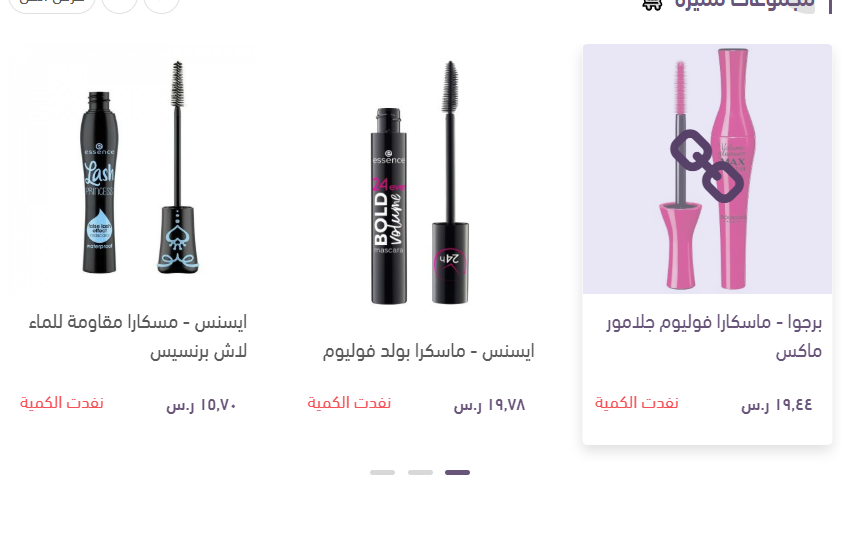This screenshot has height=550, width=841.
Task: Open Bourjois Volume Glamour Max mascara card
Action: pyautogui.click(x=707, y=170)
